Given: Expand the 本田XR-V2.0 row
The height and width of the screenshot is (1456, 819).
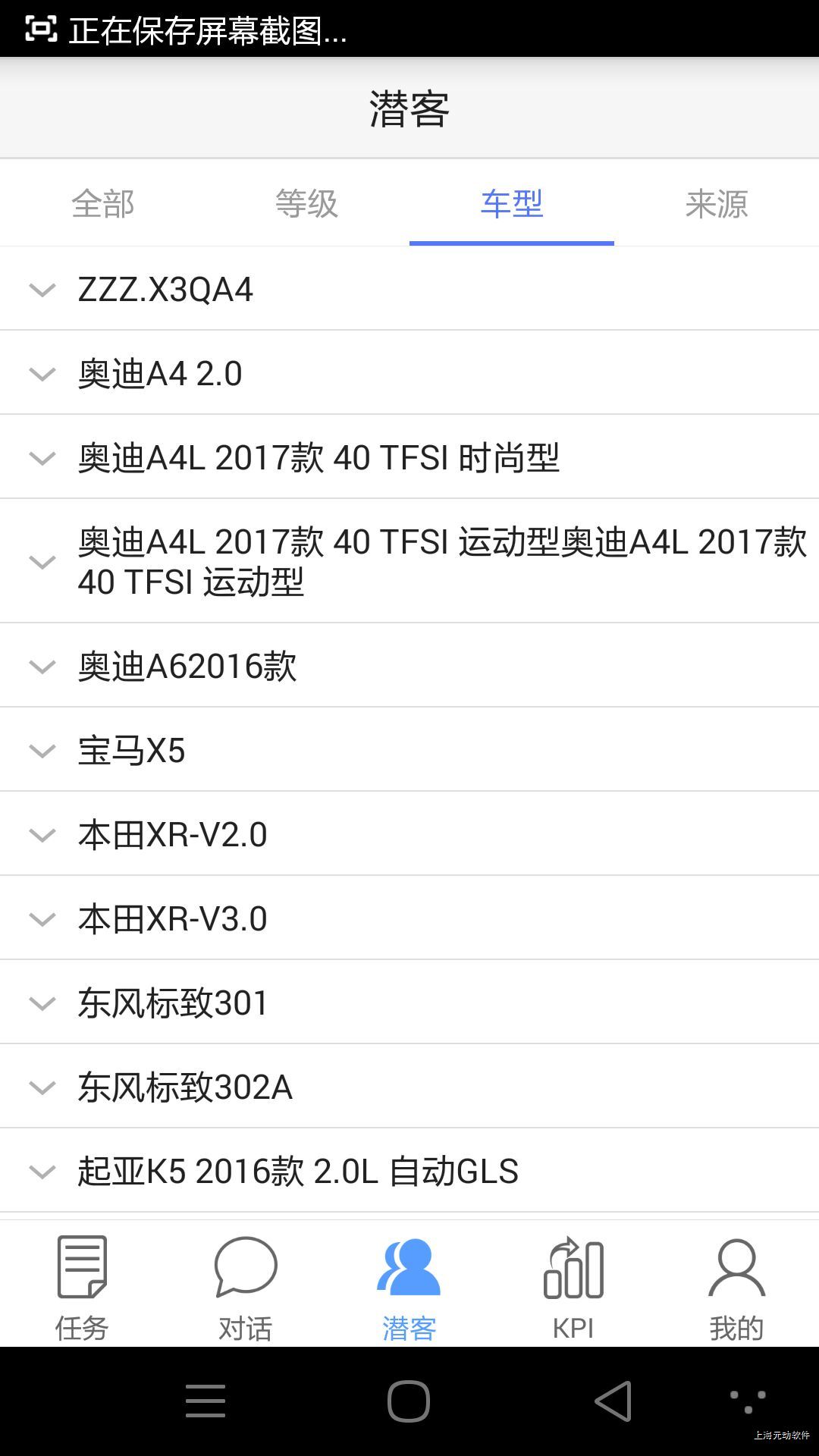Looking at the screenshot, I should click(x=42, y=835).
